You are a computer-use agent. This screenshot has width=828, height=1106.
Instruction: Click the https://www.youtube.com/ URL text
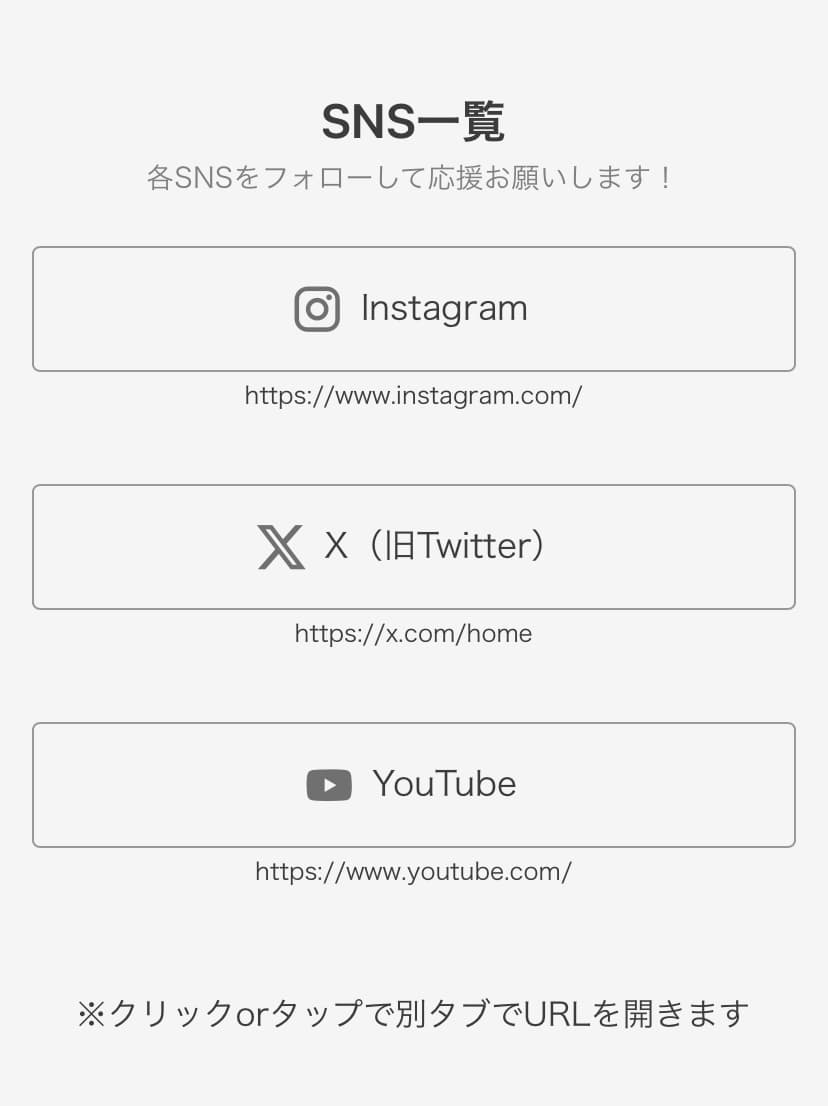(414, 871)
